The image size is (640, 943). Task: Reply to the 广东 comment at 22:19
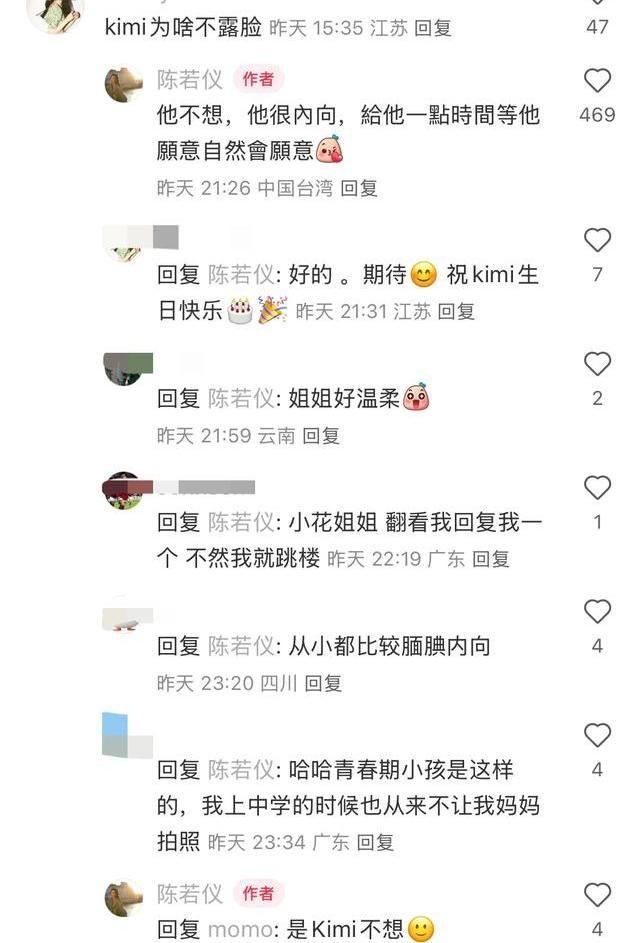490,559
